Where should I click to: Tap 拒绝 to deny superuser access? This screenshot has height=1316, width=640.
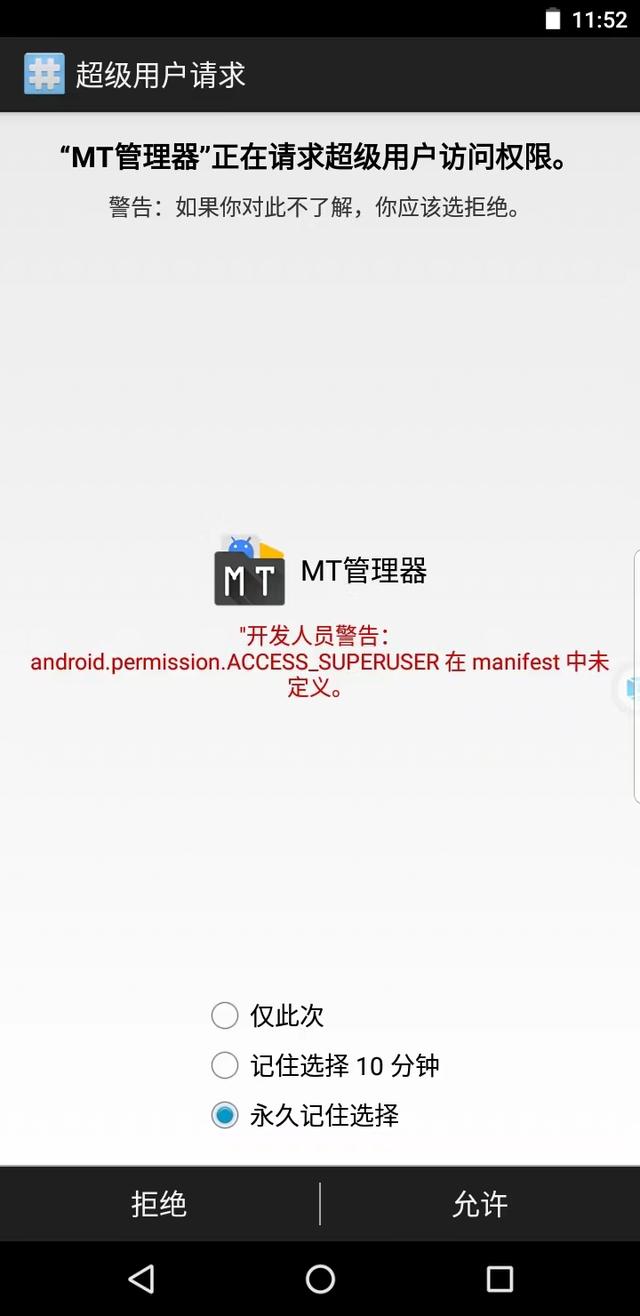(x=159, y=1204)
